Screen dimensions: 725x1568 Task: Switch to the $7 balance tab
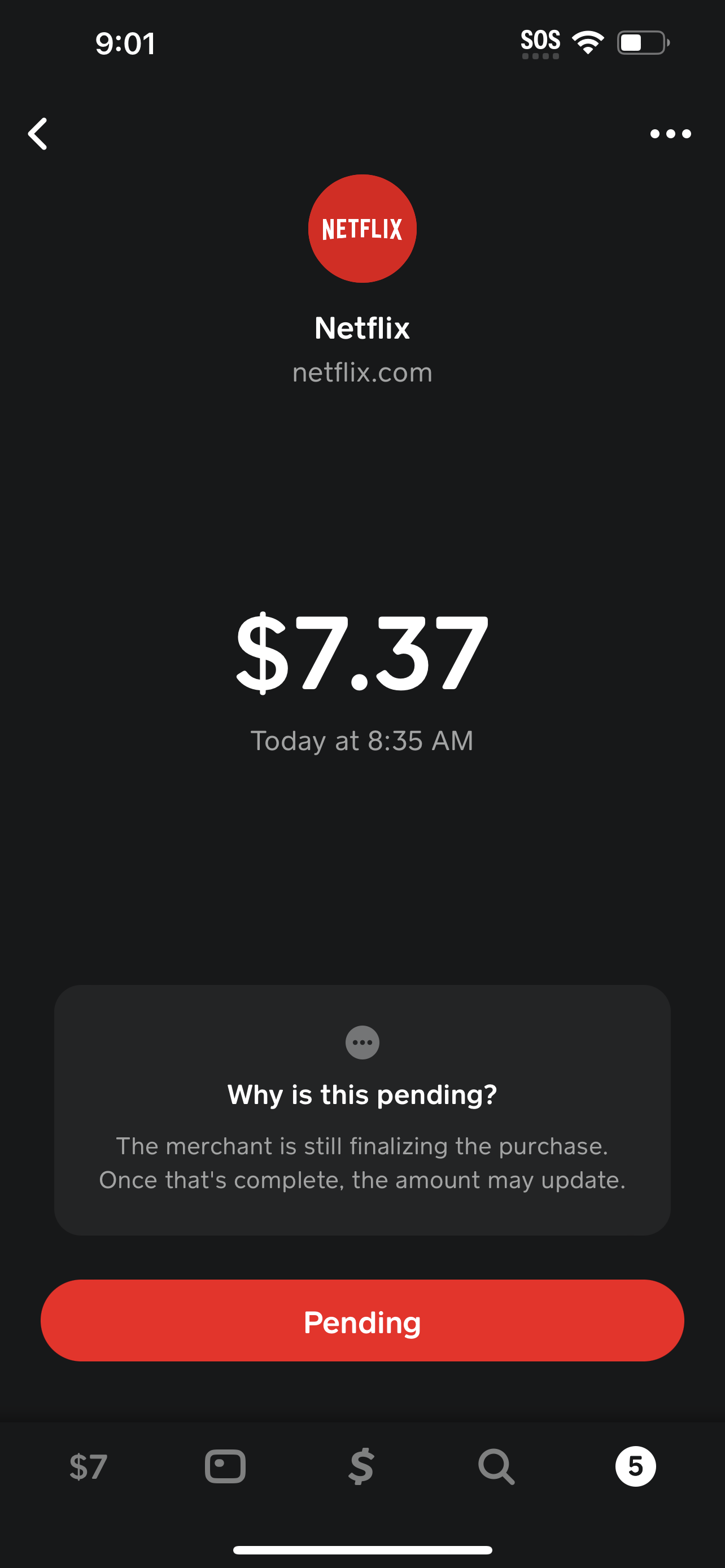pos(88,1467)
